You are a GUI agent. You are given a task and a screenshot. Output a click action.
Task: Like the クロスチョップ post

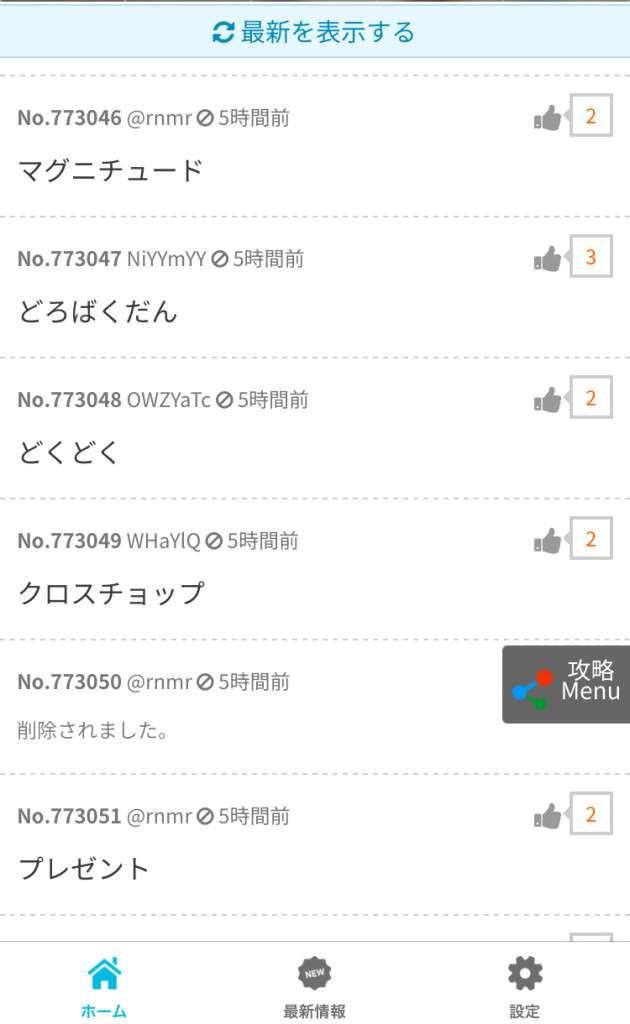click(x=548, y=541)
